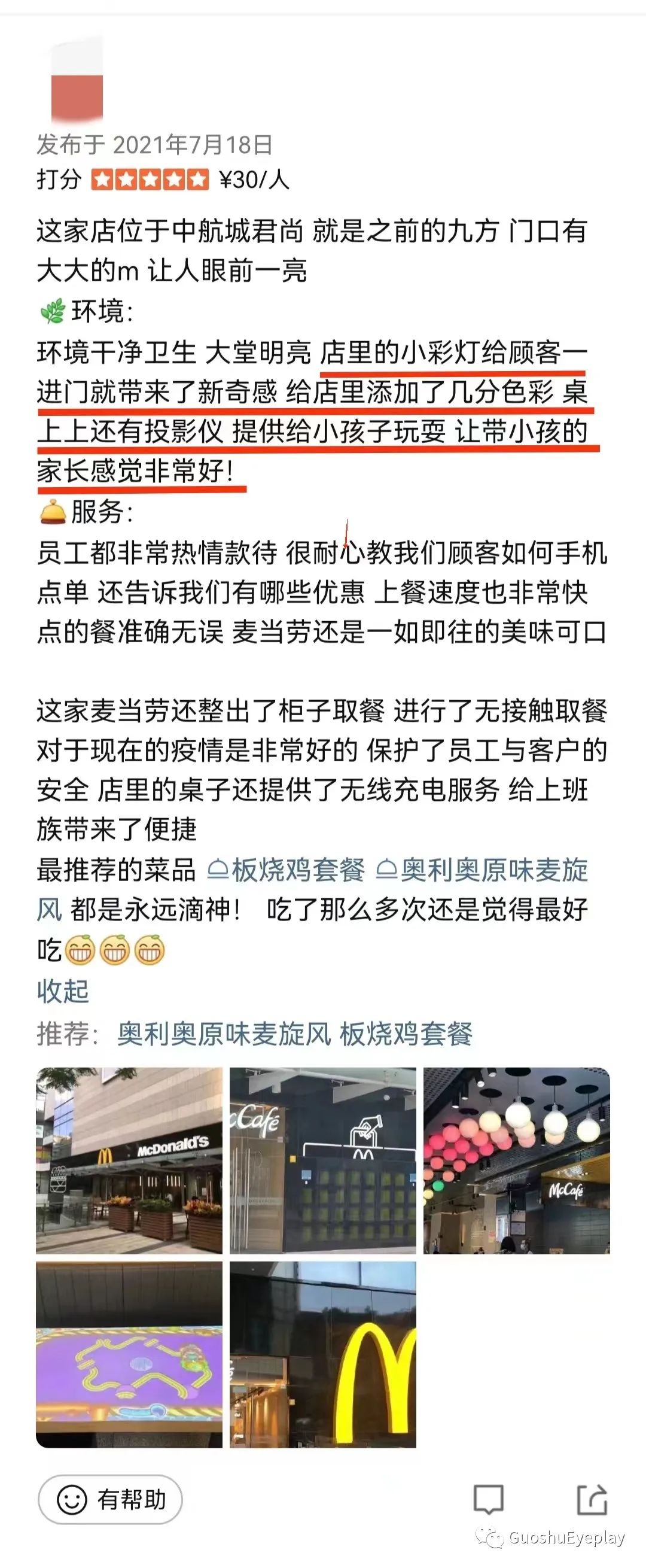This screenshot has height=1568, width=646.
Task: Collapse the review with 收起
Action: tap(63, 992)
